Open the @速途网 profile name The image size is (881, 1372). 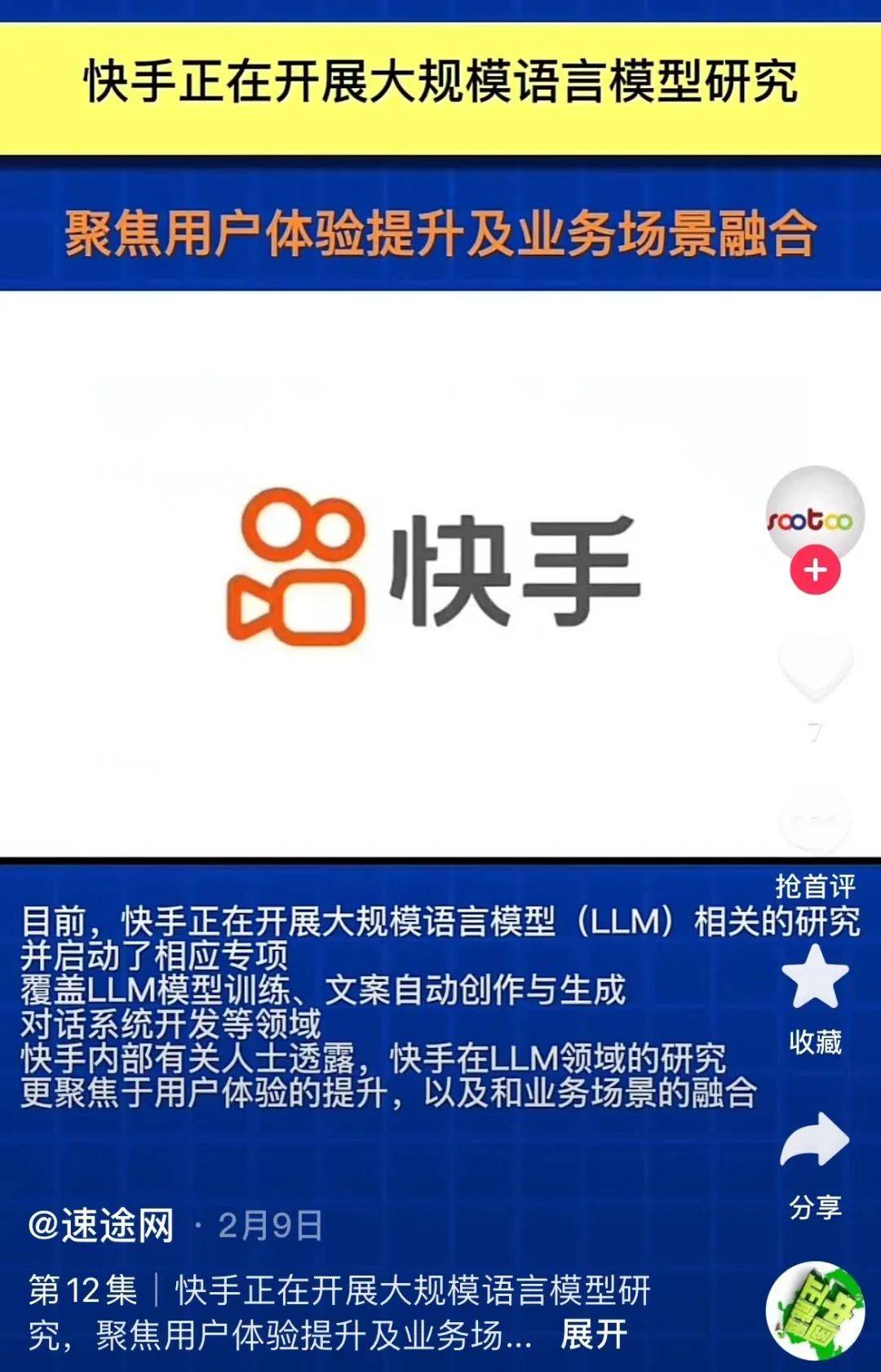(x=101, y=1225)
